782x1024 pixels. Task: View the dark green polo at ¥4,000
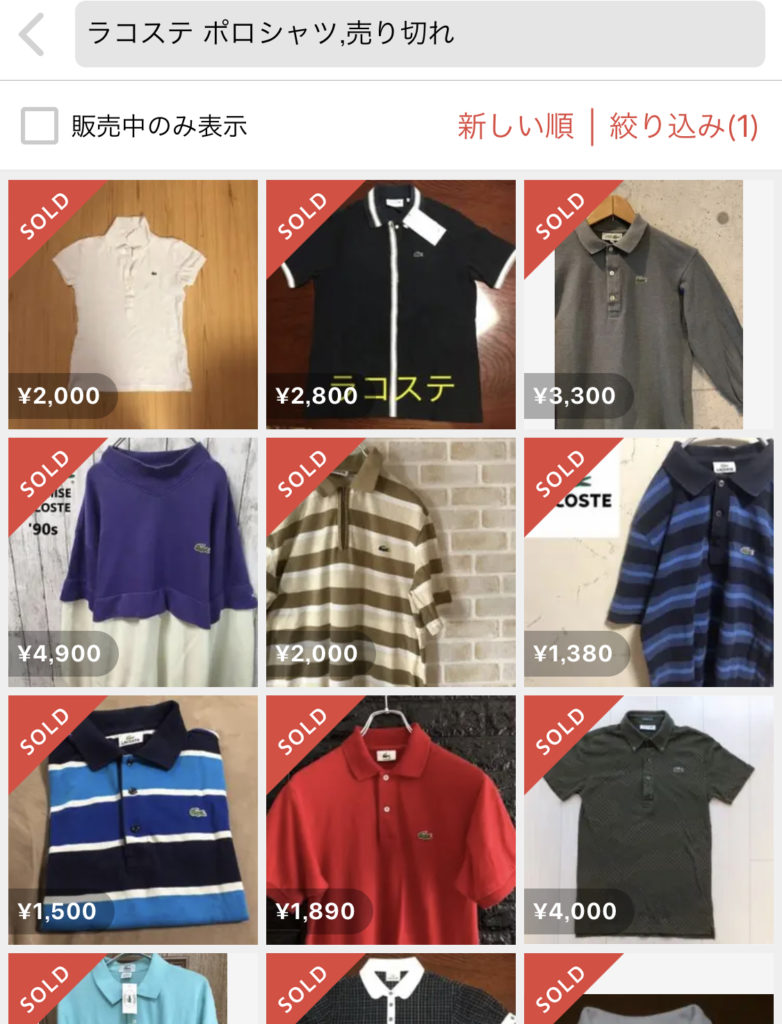click(648, 820)
